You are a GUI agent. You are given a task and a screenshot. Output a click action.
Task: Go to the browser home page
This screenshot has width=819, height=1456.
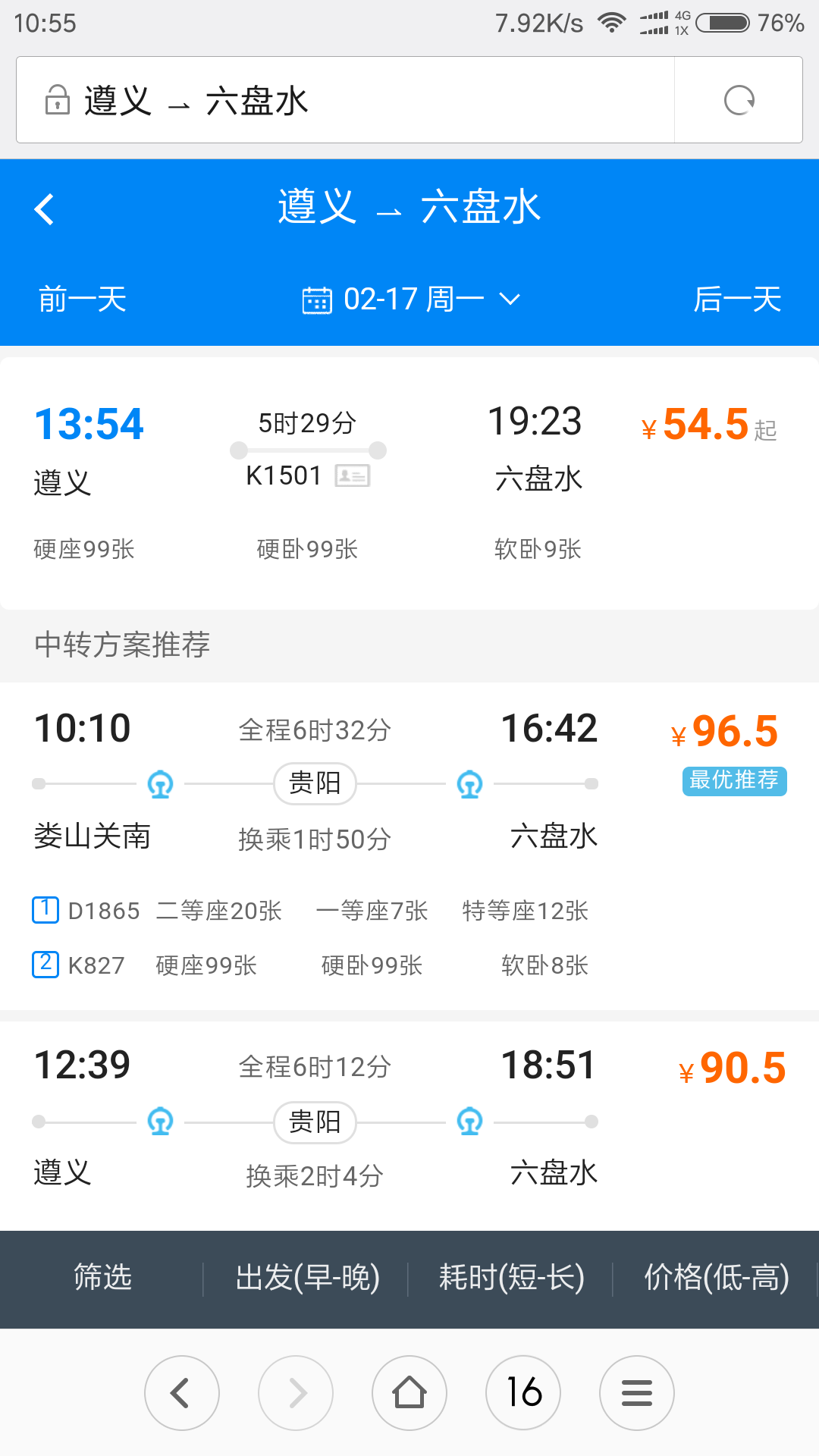coord(409,1393)
